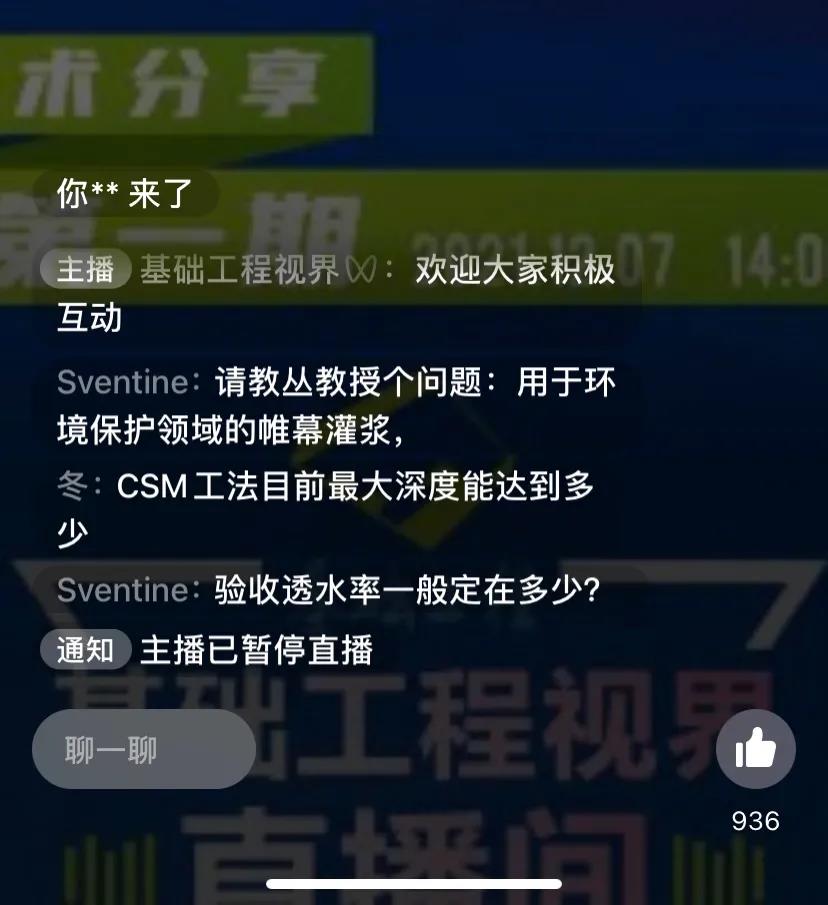
Task: Open host 基础工程视界 from the welcome comment
Action: tap(240, 271)
